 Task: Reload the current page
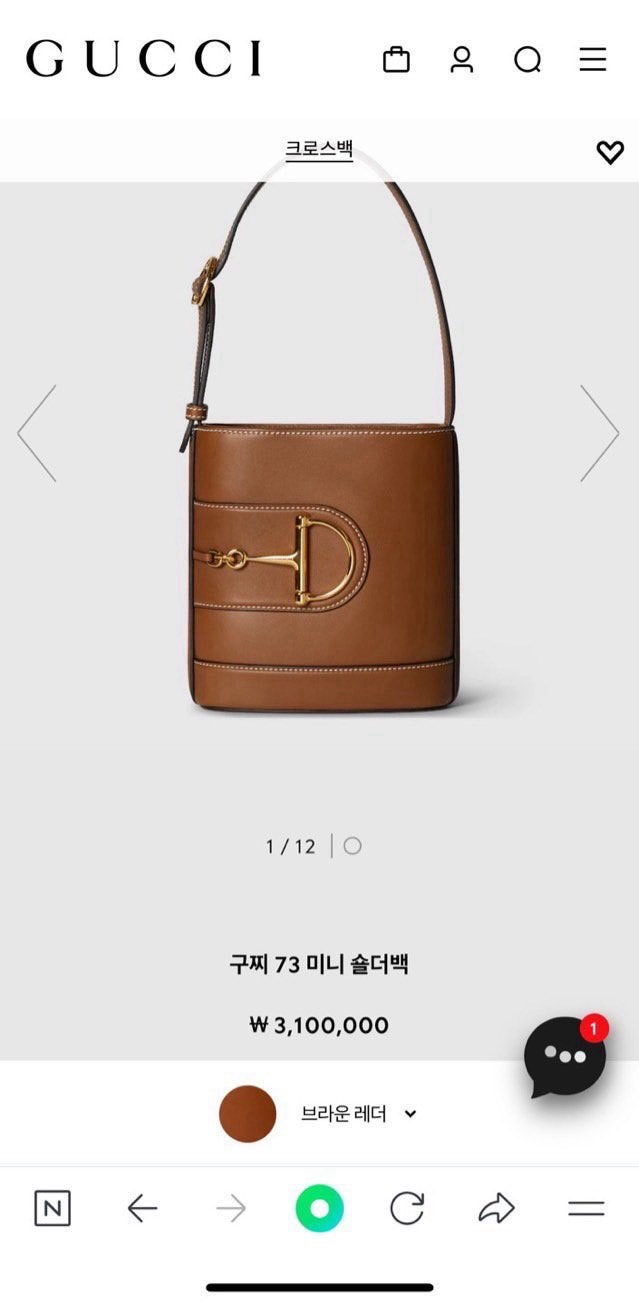click(406, 1208)
